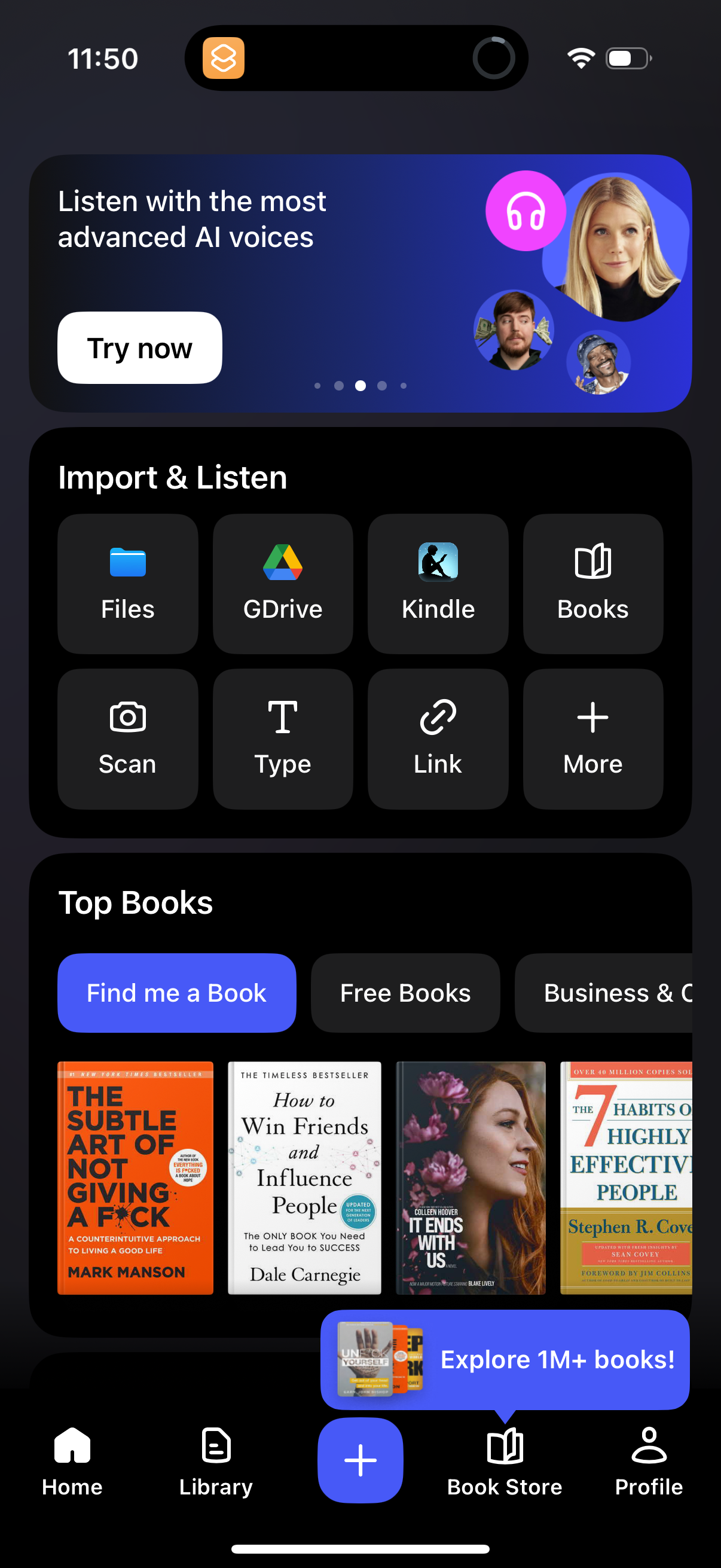Select the last carousel page dot
This screenshot has height=1568, width=721.
click(403, 385)
